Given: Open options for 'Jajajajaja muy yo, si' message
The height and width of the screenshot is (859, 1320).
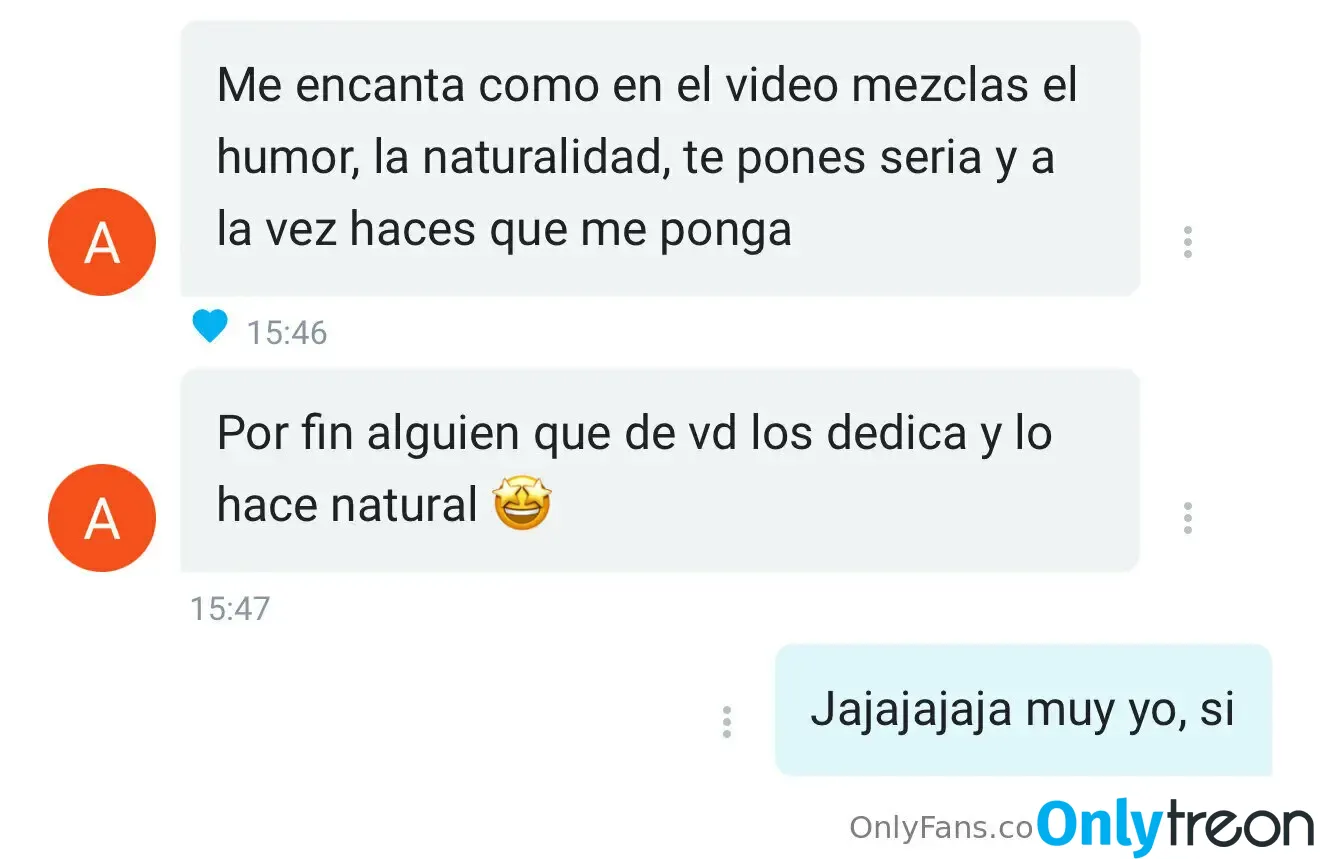Looking at the screenshot, I should pyautogui.click(x=727, y=722).
